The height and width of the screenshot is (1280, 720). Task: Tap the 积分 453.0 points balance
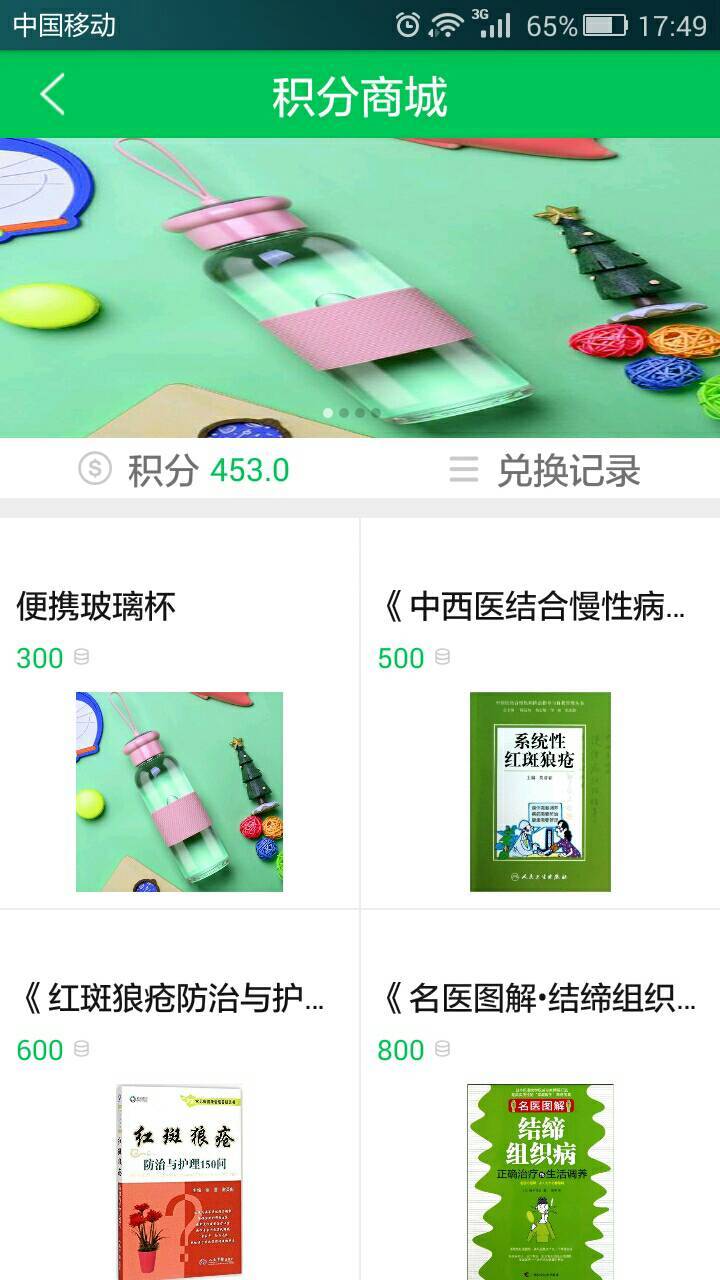tap(185, 470)
